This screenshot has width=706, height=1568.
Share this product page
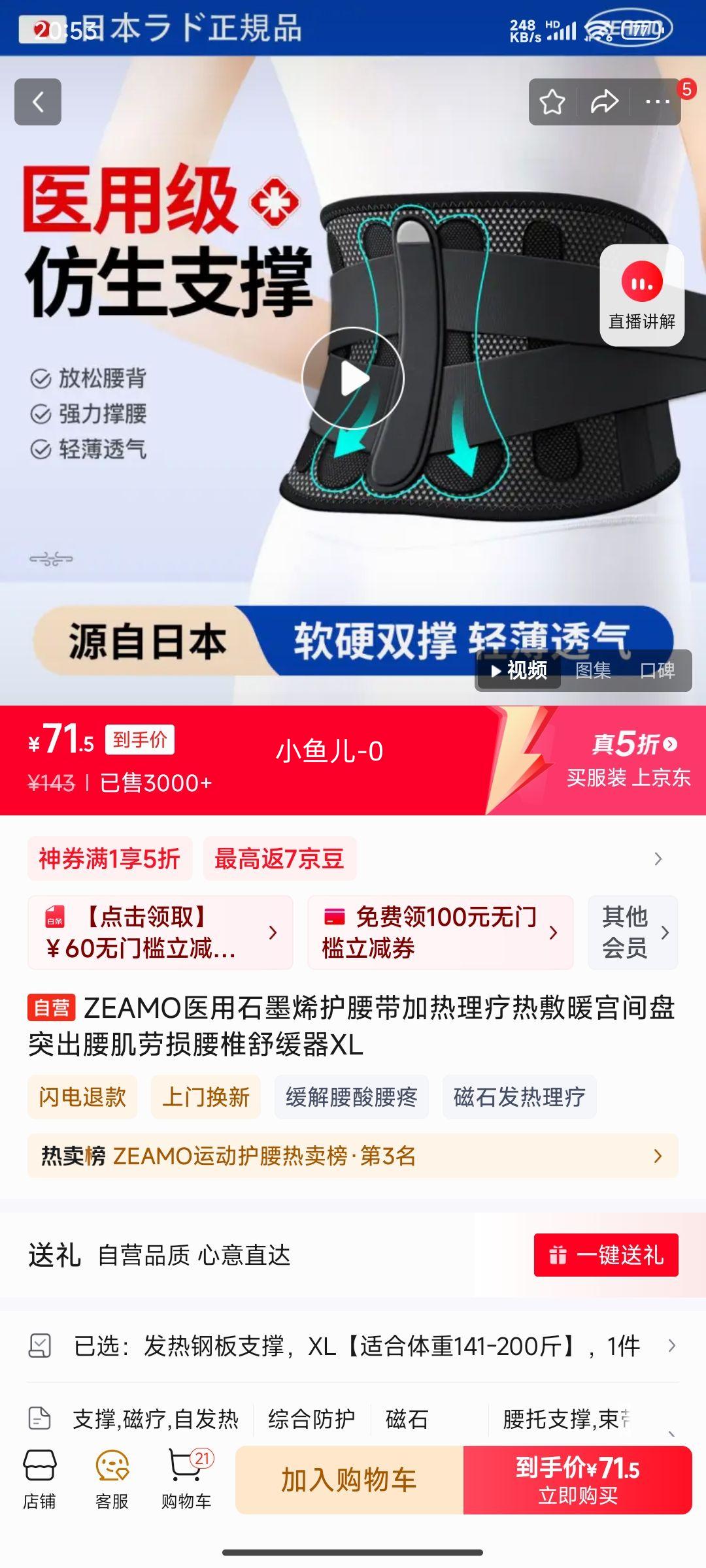604,102
